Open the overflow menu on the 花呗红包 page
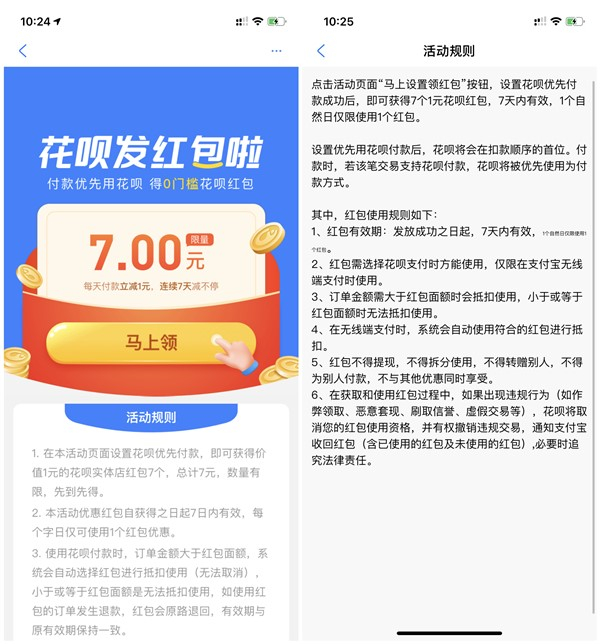This screenshot has height=644, width=600. pos(276,51)
